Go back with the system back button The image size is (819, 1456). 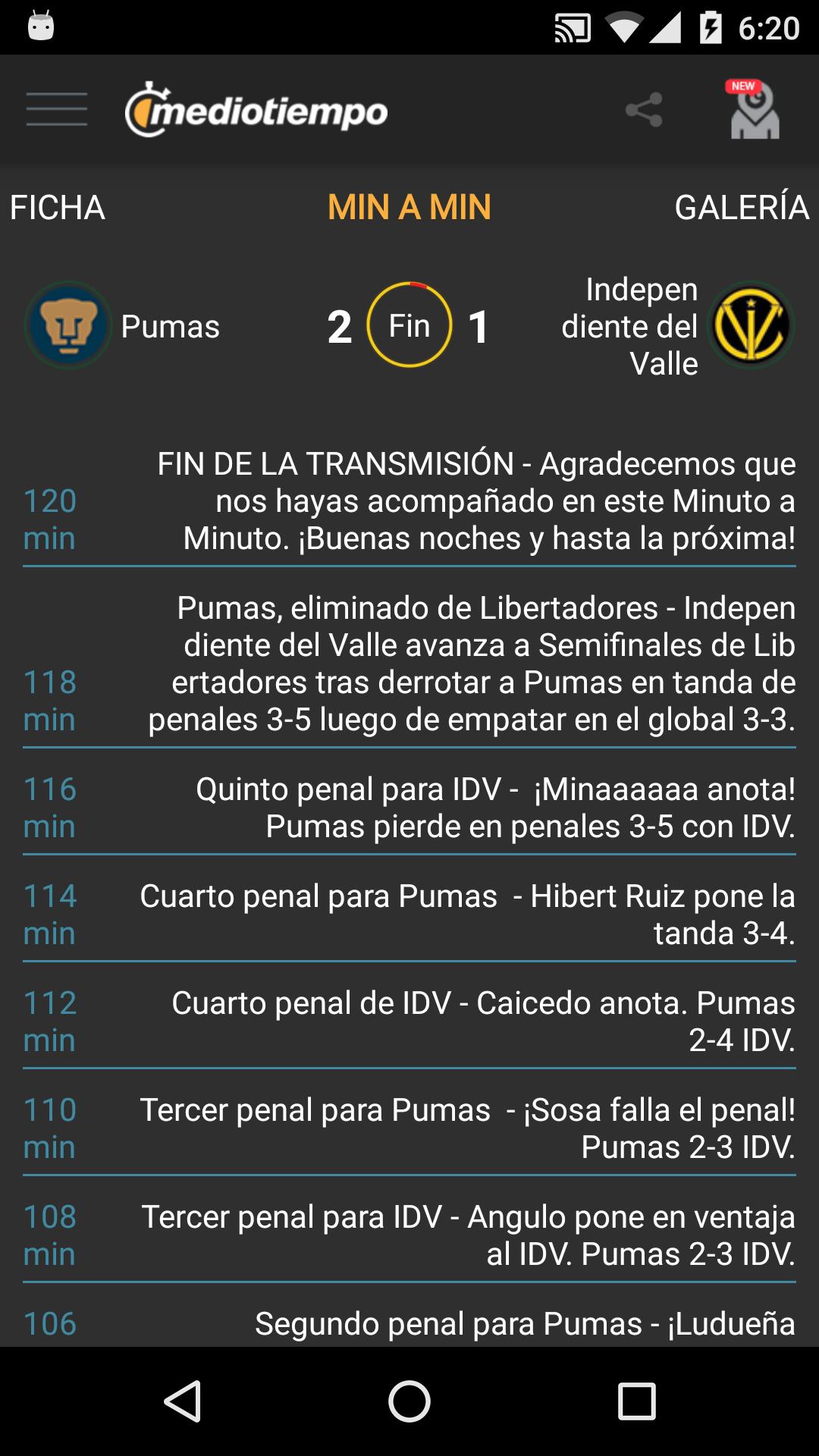click(183, 1401)
